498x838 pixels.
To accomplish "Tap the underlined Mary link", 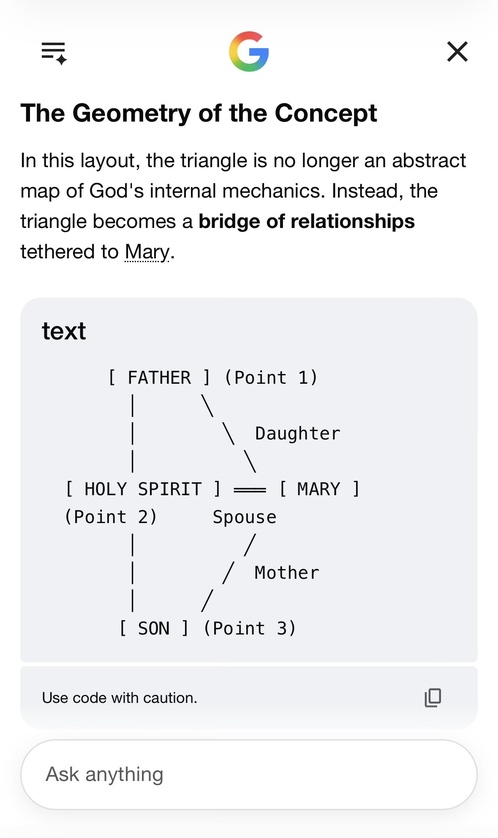I will click(x=147, y=251).
